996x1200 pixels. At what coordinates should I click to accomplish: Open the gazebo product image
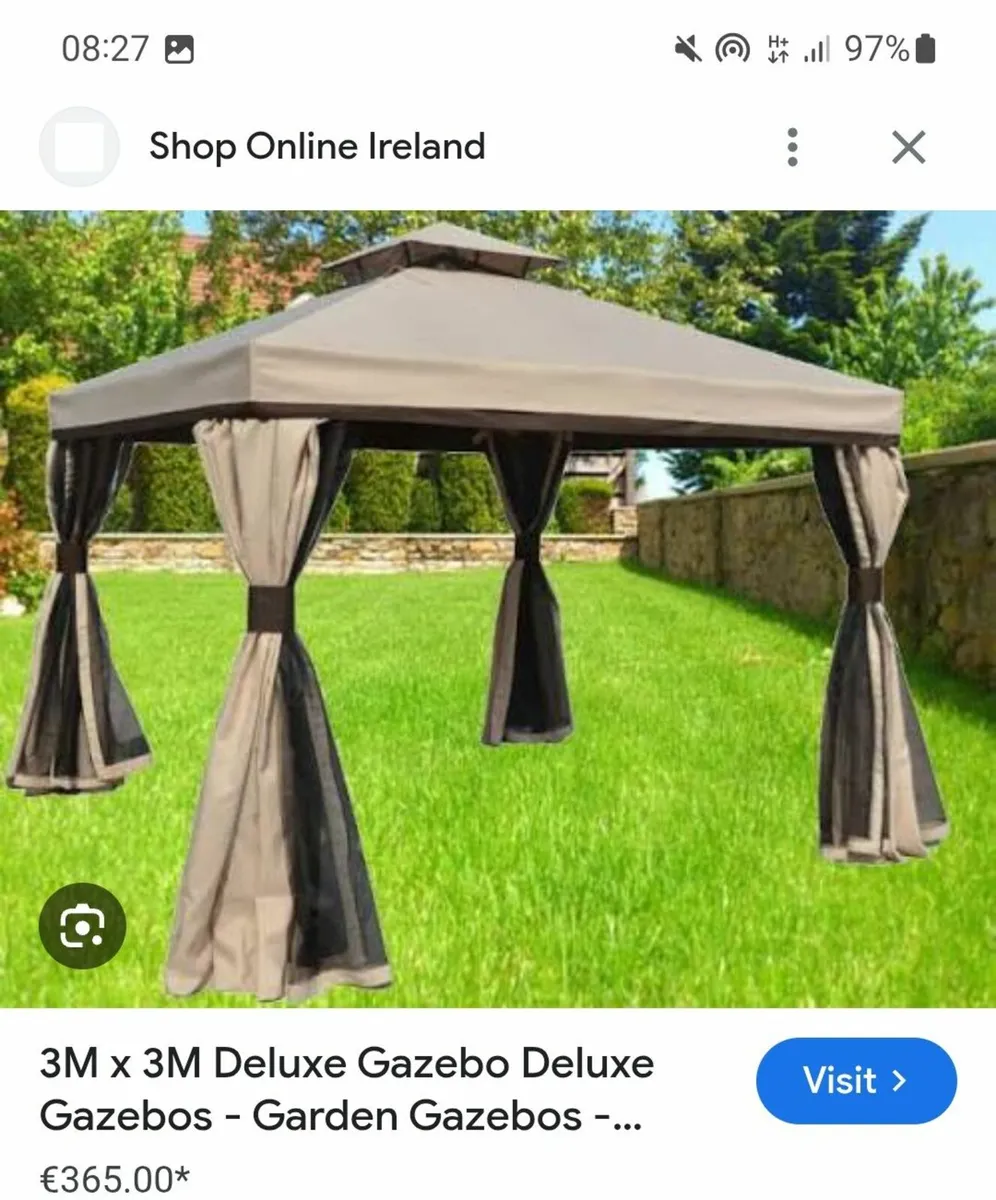500,600
